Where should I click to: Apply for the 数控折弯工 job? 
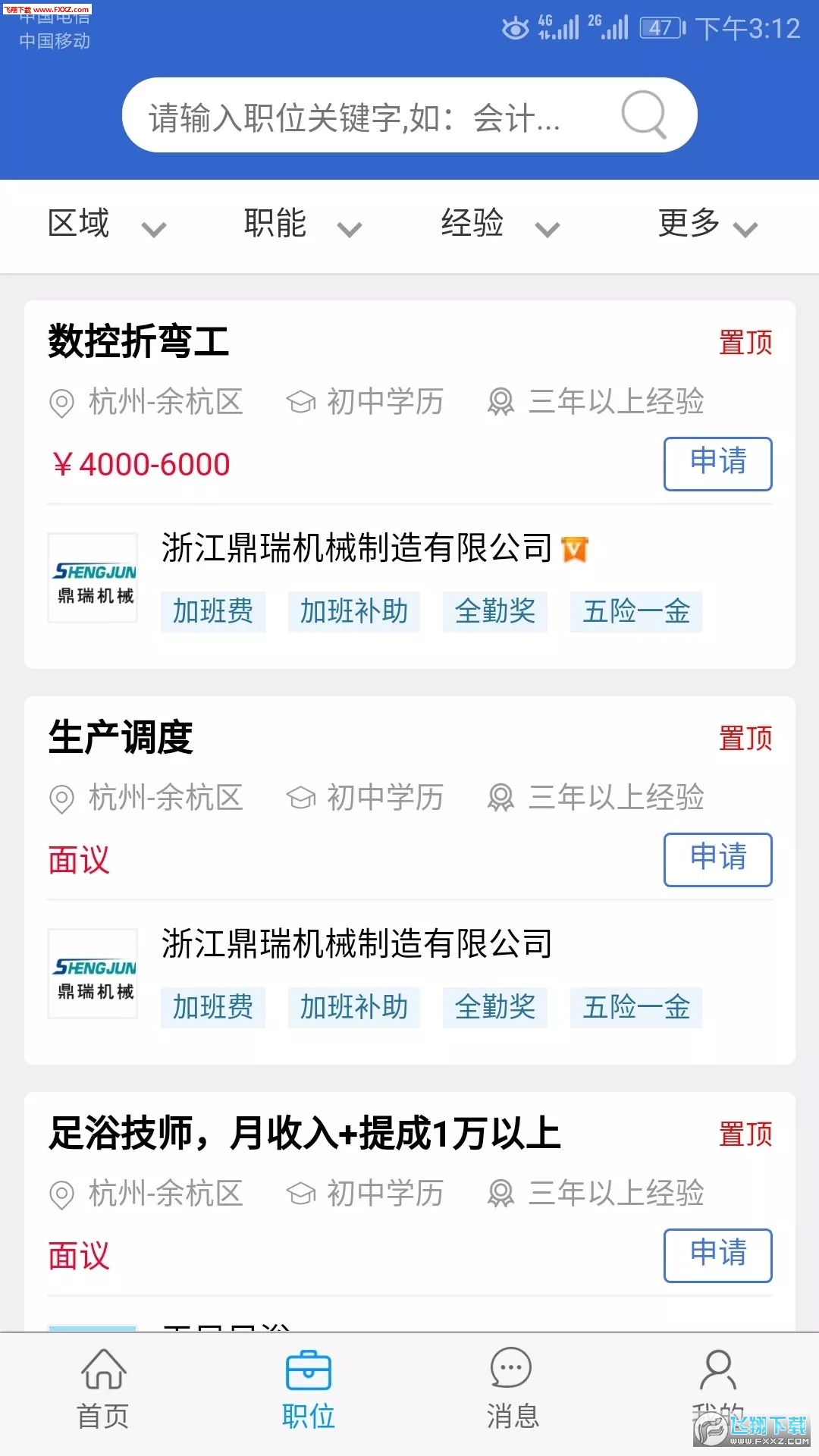tap(717, 463)
